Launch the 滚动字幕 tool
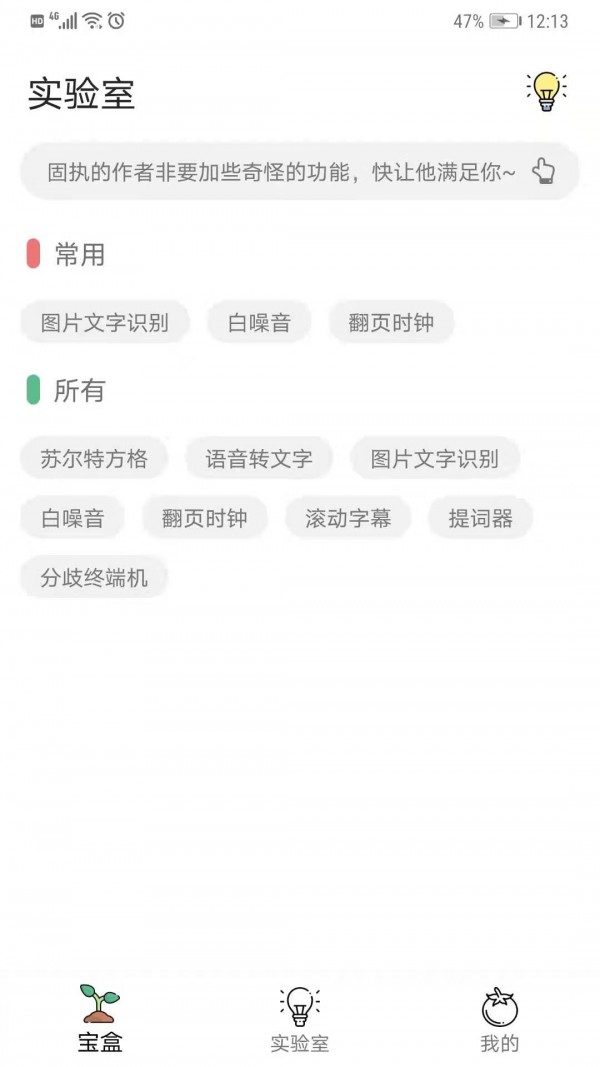The width and height of the screenshot is (600, 1067). click(x=348, y=518)
